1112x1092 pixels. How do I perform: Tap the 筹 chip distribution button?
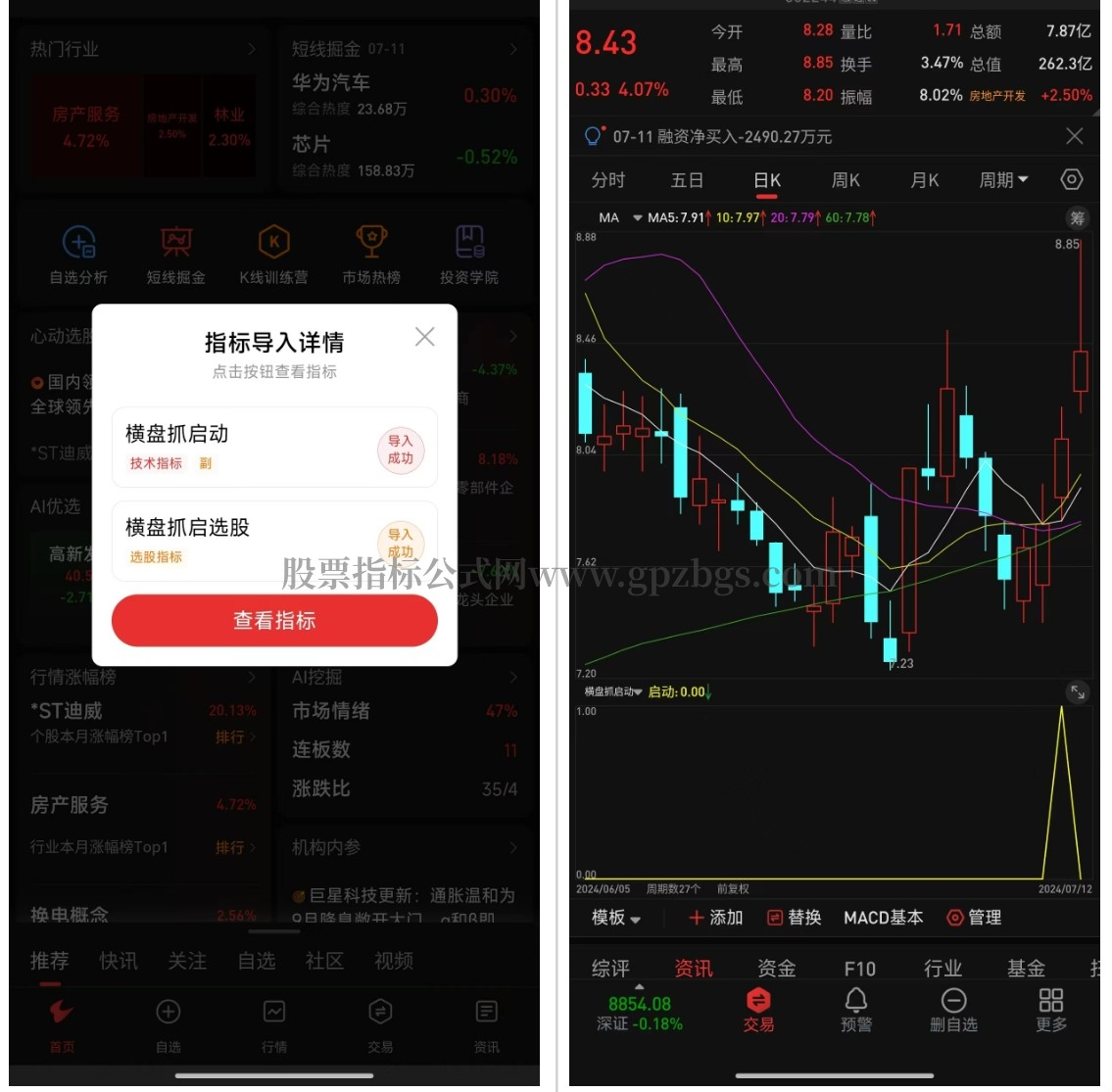[1077, 217]
